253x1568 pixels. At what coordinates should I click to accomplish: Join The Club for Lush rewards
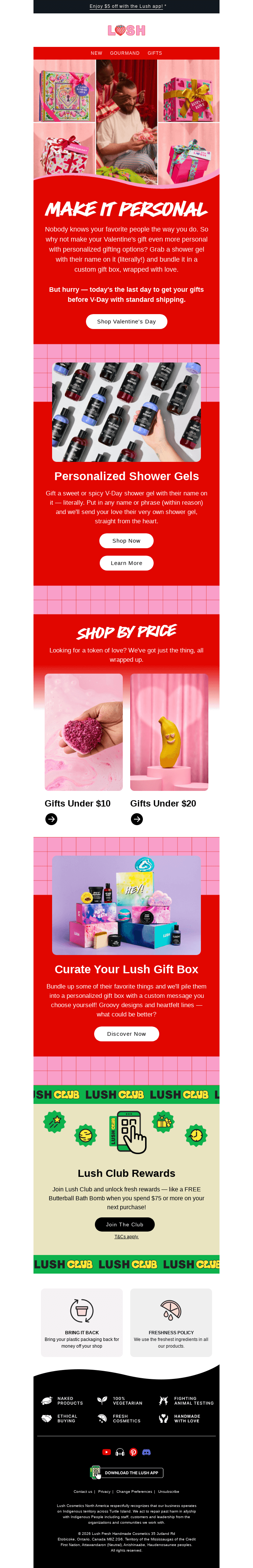tap(125, 1224)
